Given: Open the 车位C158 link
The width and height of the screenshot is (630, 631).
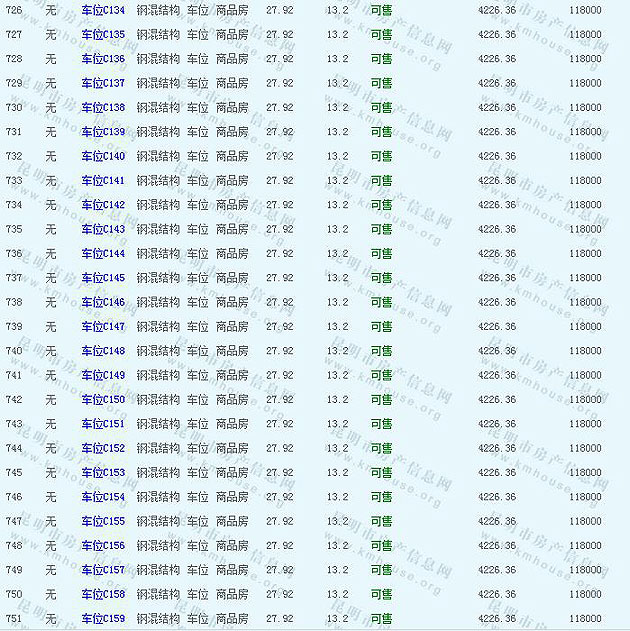Looking at the screenshot, I should tap(103, 594).
